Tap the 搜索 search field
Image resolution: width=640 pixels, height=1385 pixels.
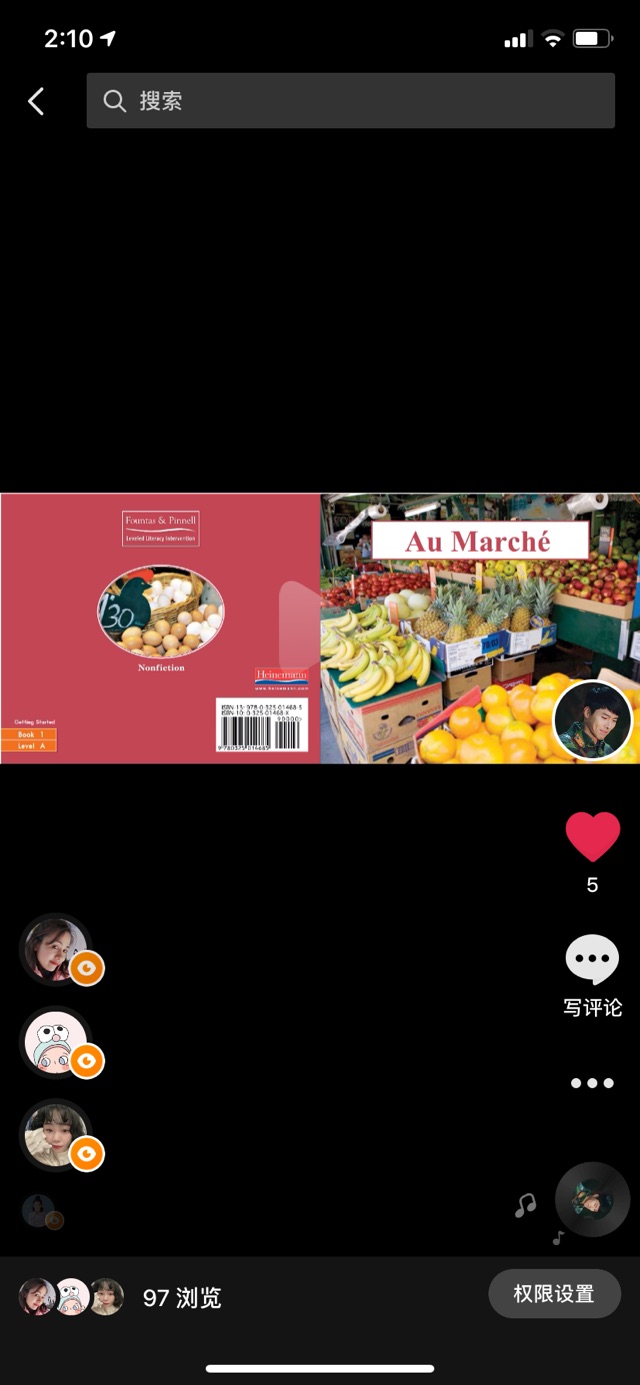350,101
